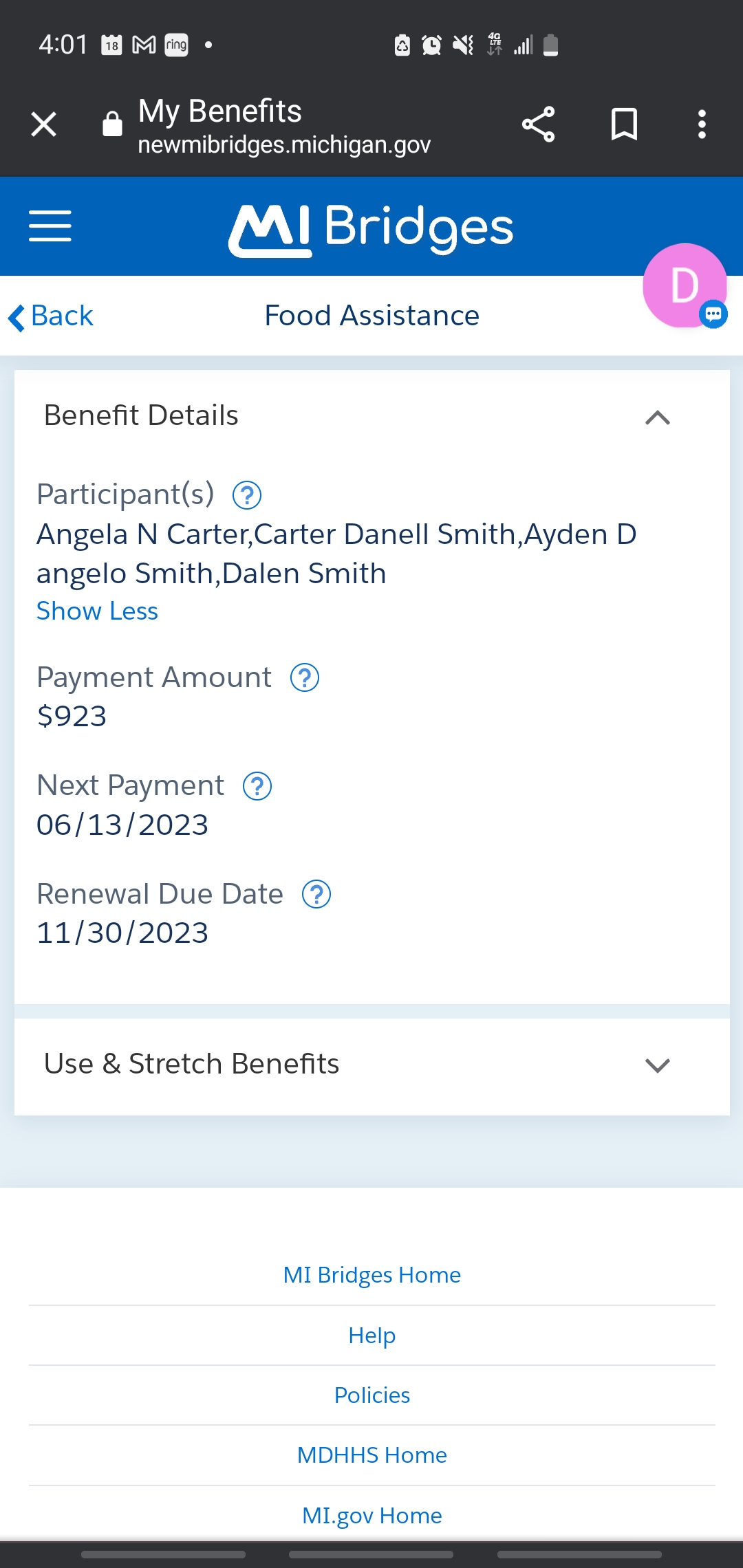Open the Policies link
743x1568 pixels.
372,1395
